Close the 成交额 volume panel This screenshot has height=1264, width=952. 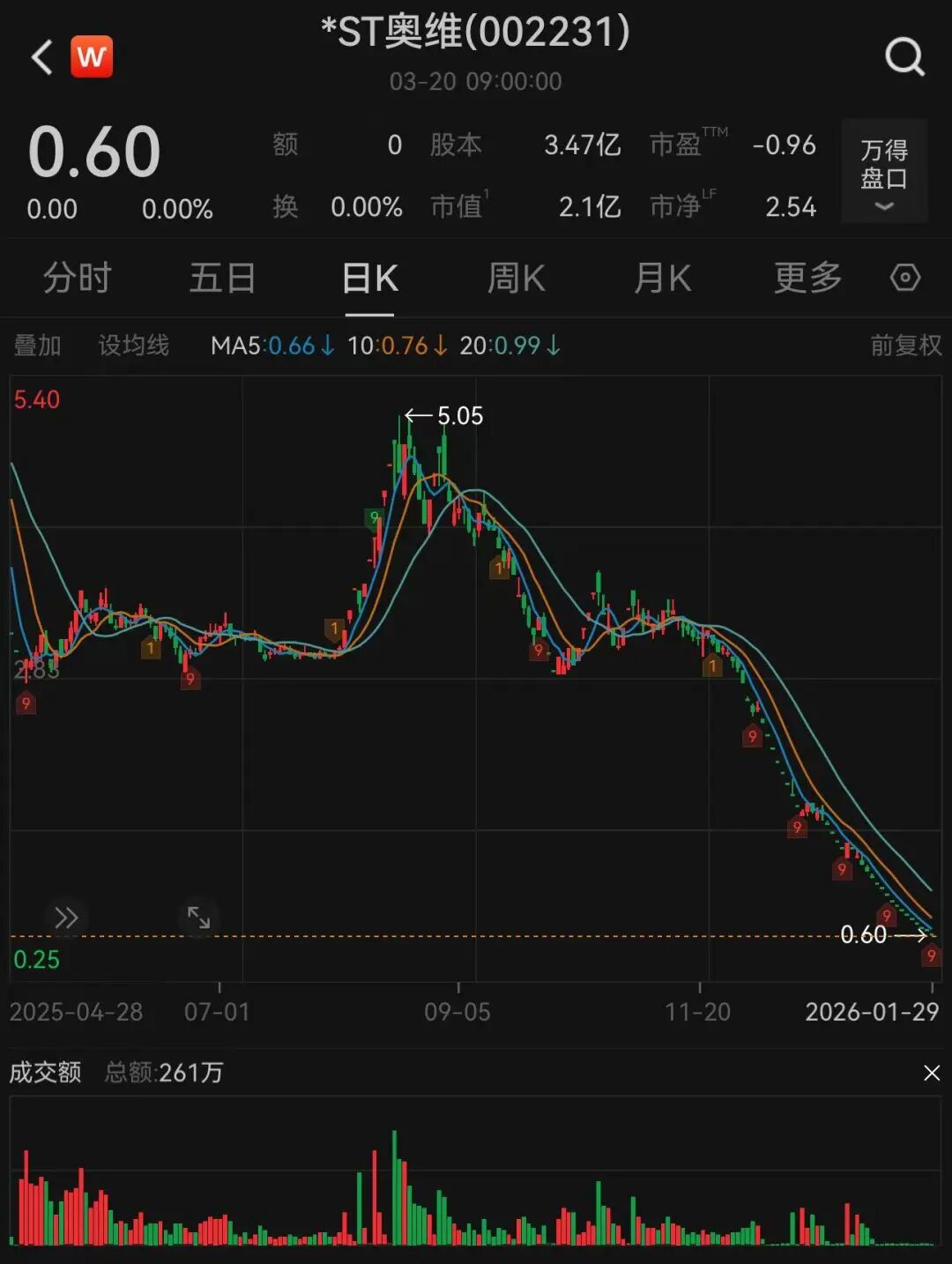(x=931, y=1073)
